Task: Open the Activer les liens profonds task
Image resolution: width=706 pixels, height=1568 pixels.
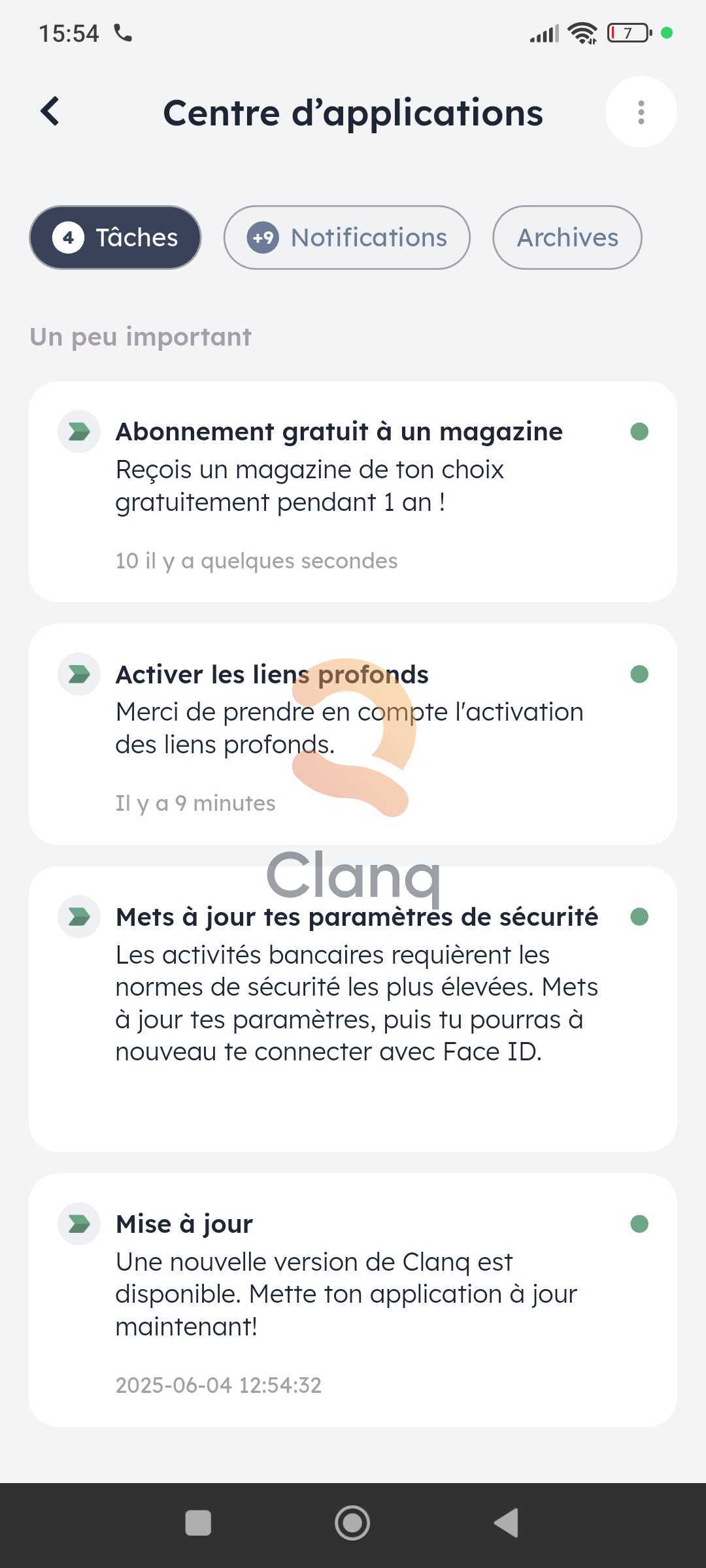Action: (353, 734)
